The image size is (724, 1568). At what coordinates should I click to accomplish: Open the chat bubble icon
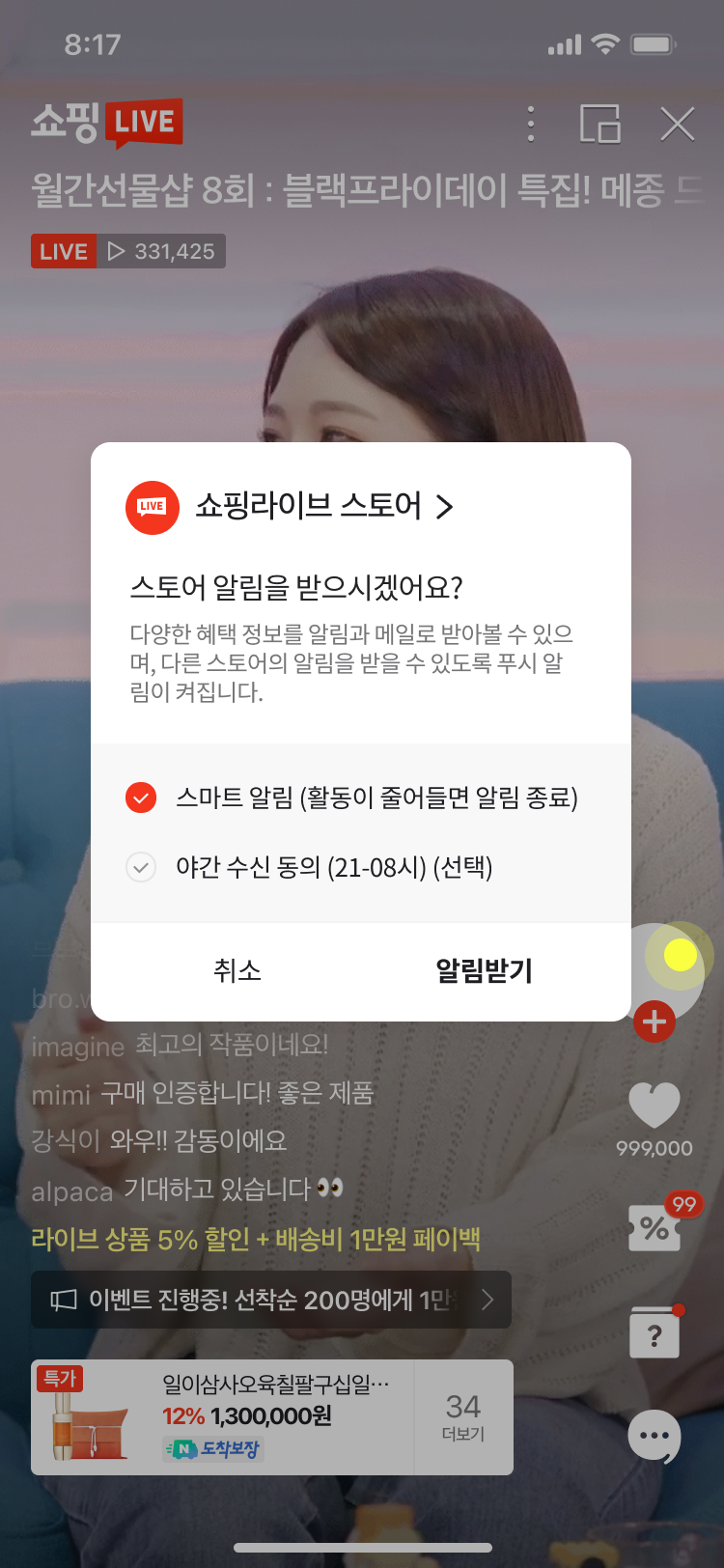[654, 1437]
